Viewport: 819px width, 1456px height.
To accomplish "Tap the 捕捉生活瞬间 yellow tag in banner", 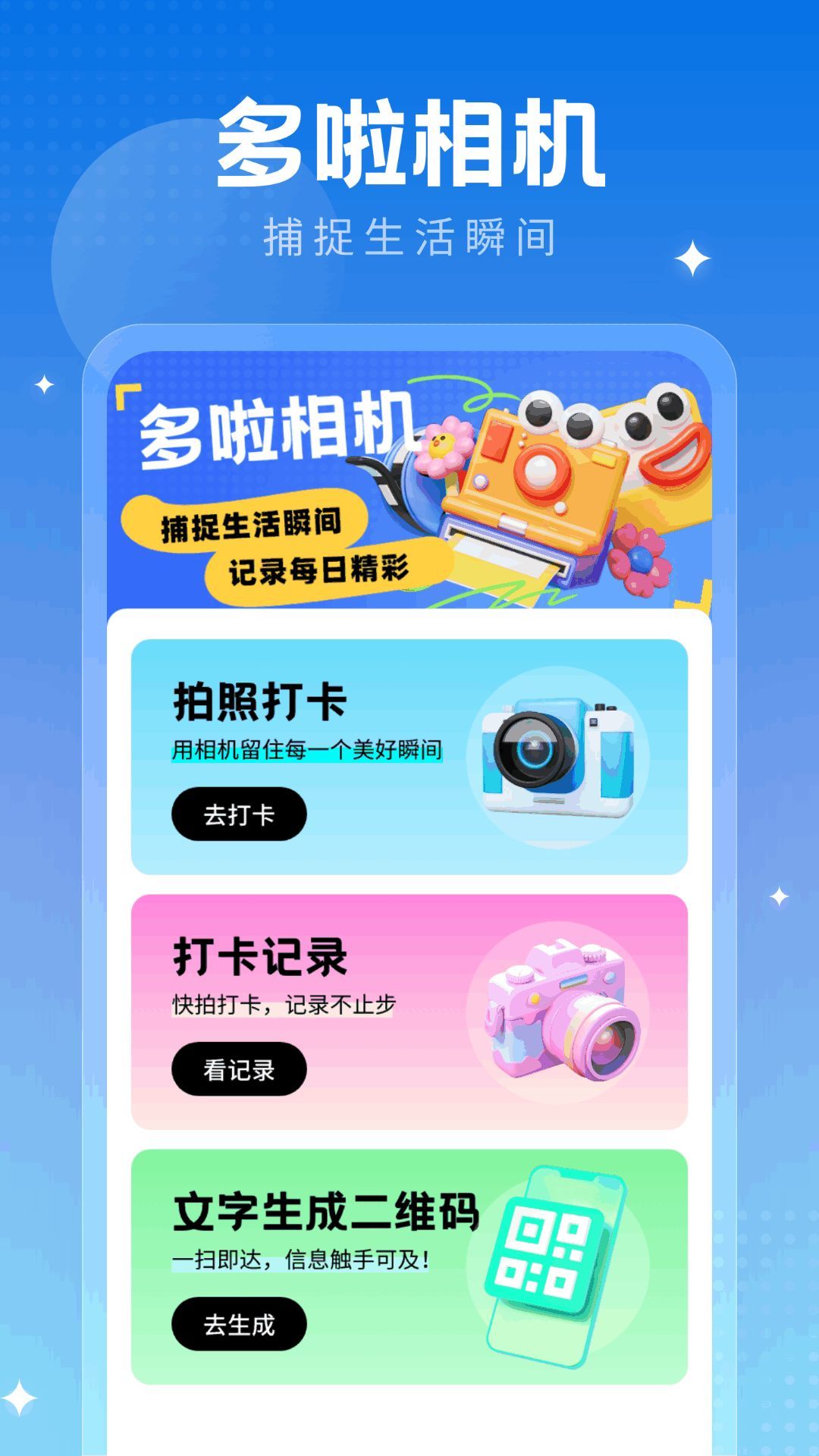I will click(254, 522).
